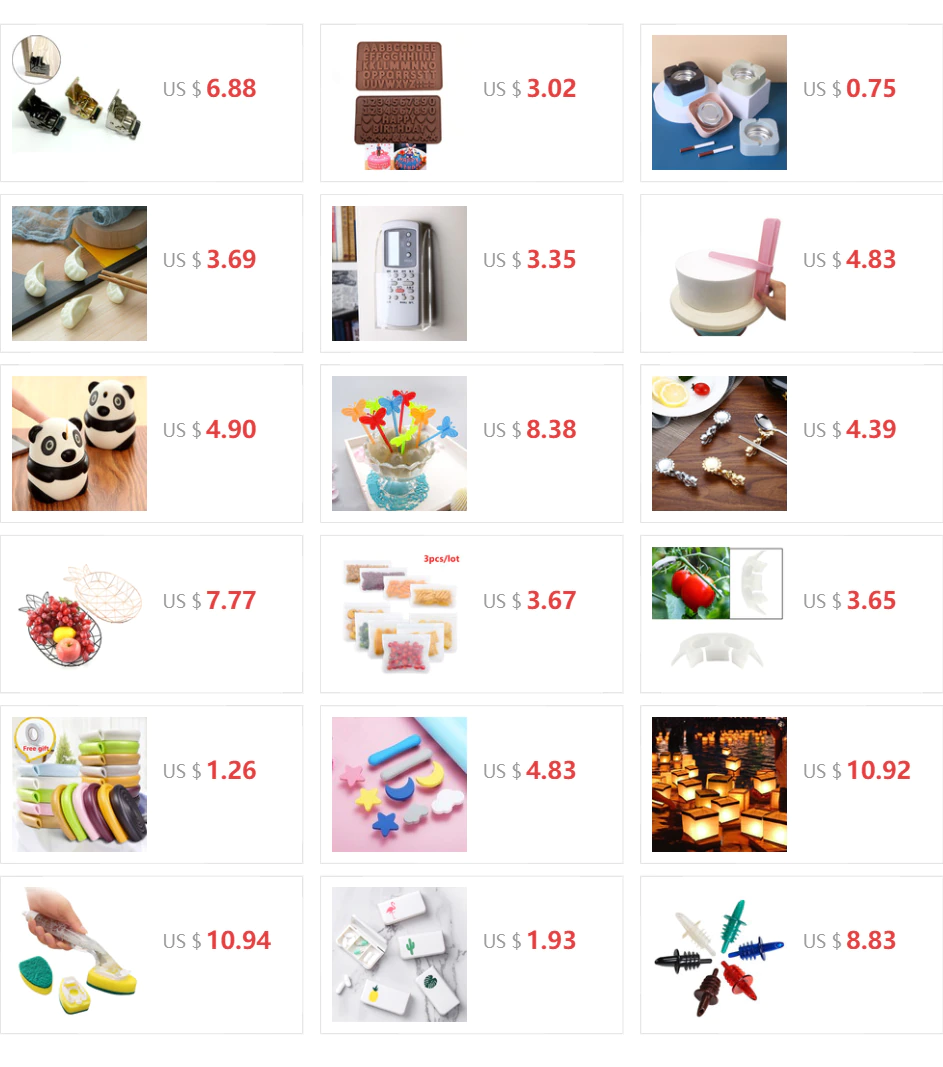This screenshot has width=943, height=1067.
Task: Select the dumpling chopstick rest for $3.69
Action: pos(79,273)
